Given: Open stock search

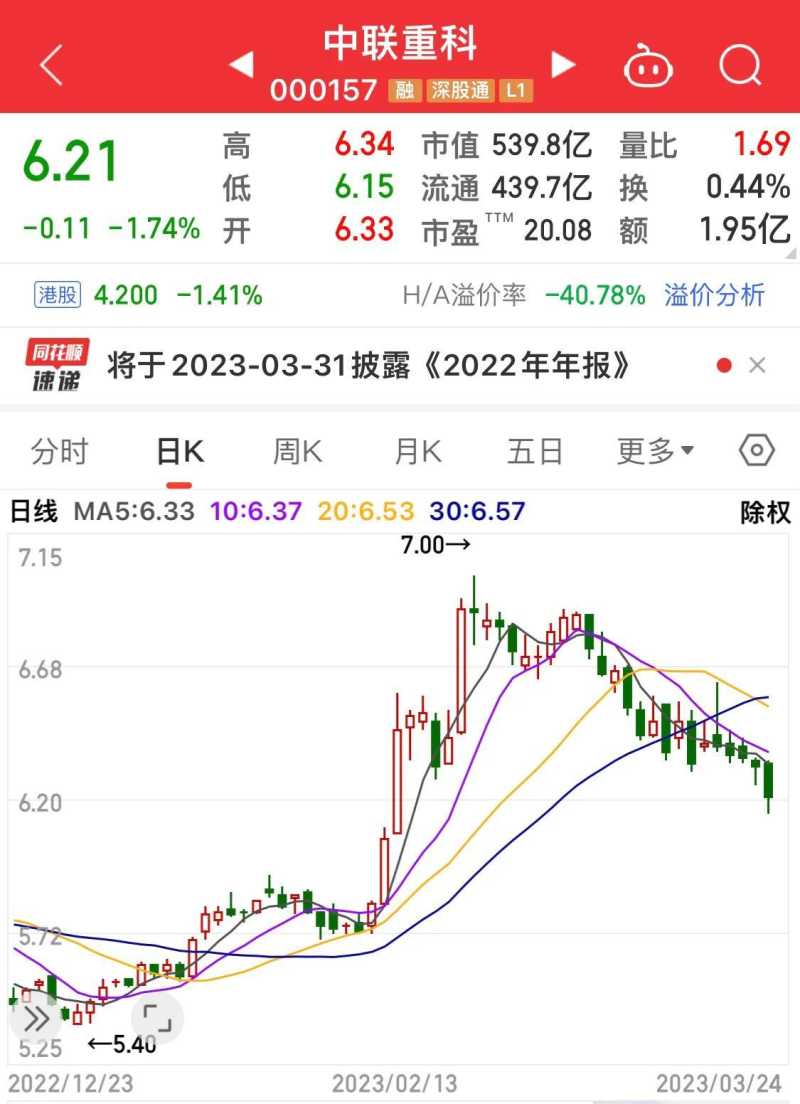Looking at the screenshot, I should 740,66.
